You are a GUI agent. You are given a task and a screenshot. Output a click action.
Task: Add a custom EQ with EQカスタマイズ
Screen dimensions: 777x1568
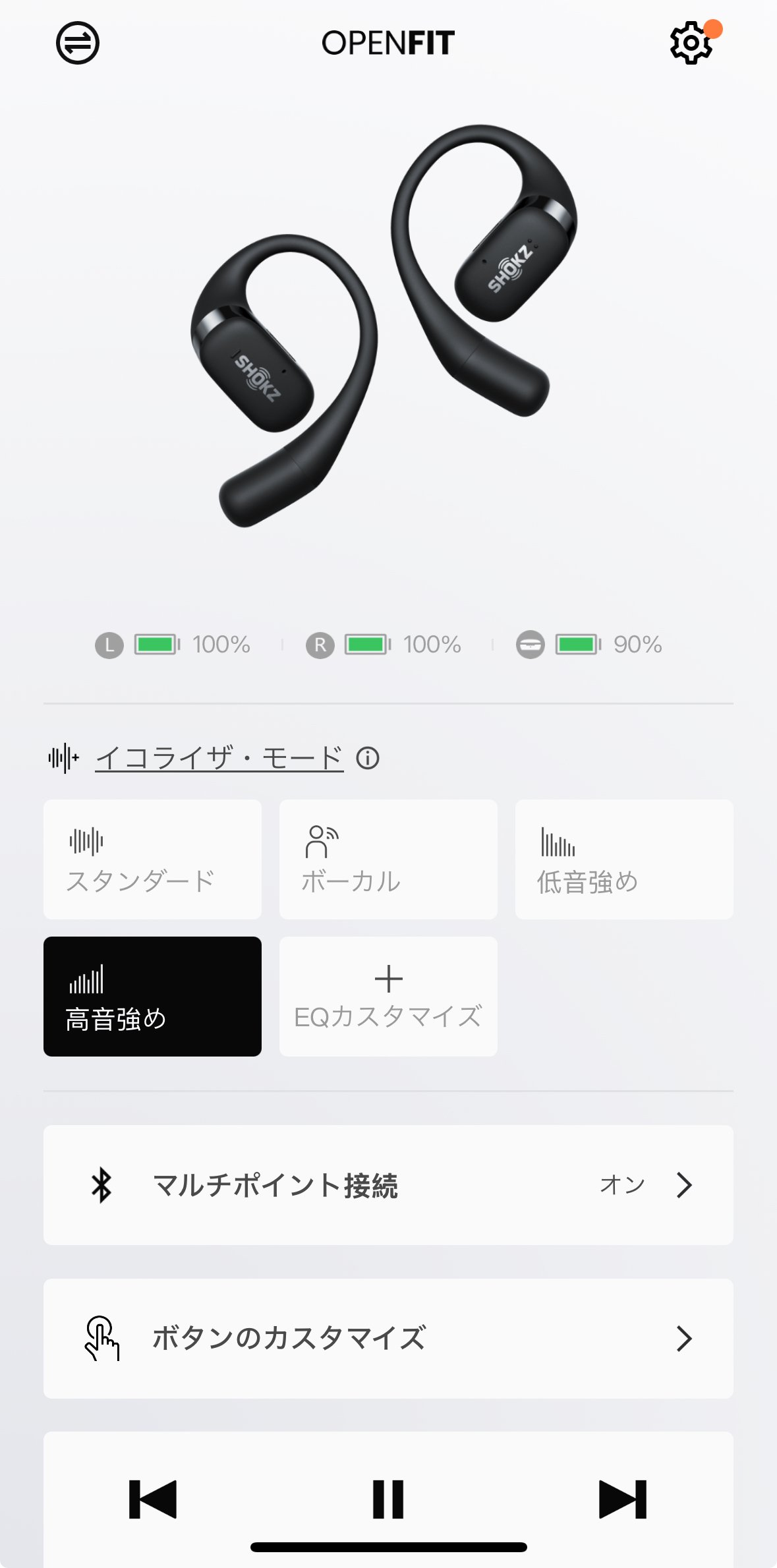(388, 996)
